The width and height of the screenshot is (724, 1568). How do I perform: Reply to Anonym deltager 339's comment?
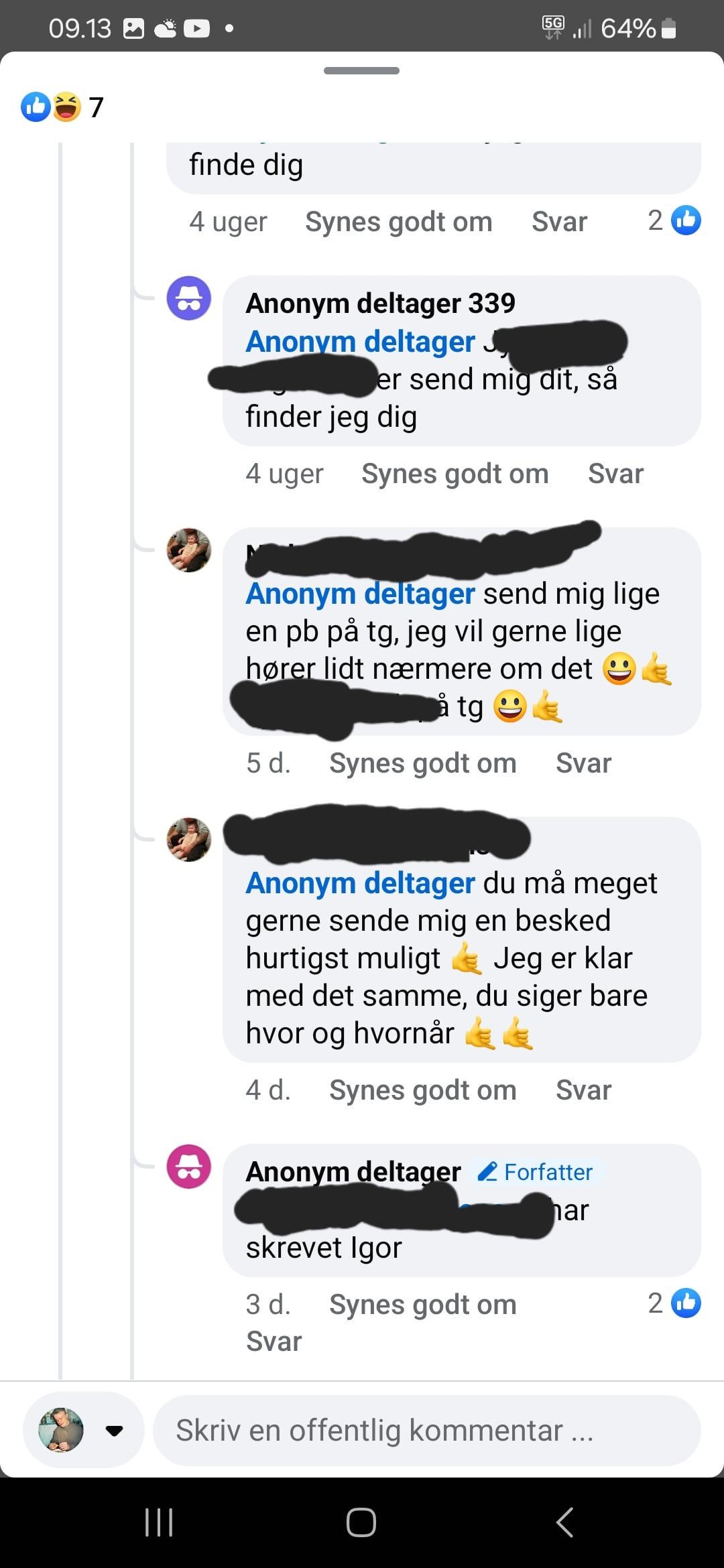615,474
